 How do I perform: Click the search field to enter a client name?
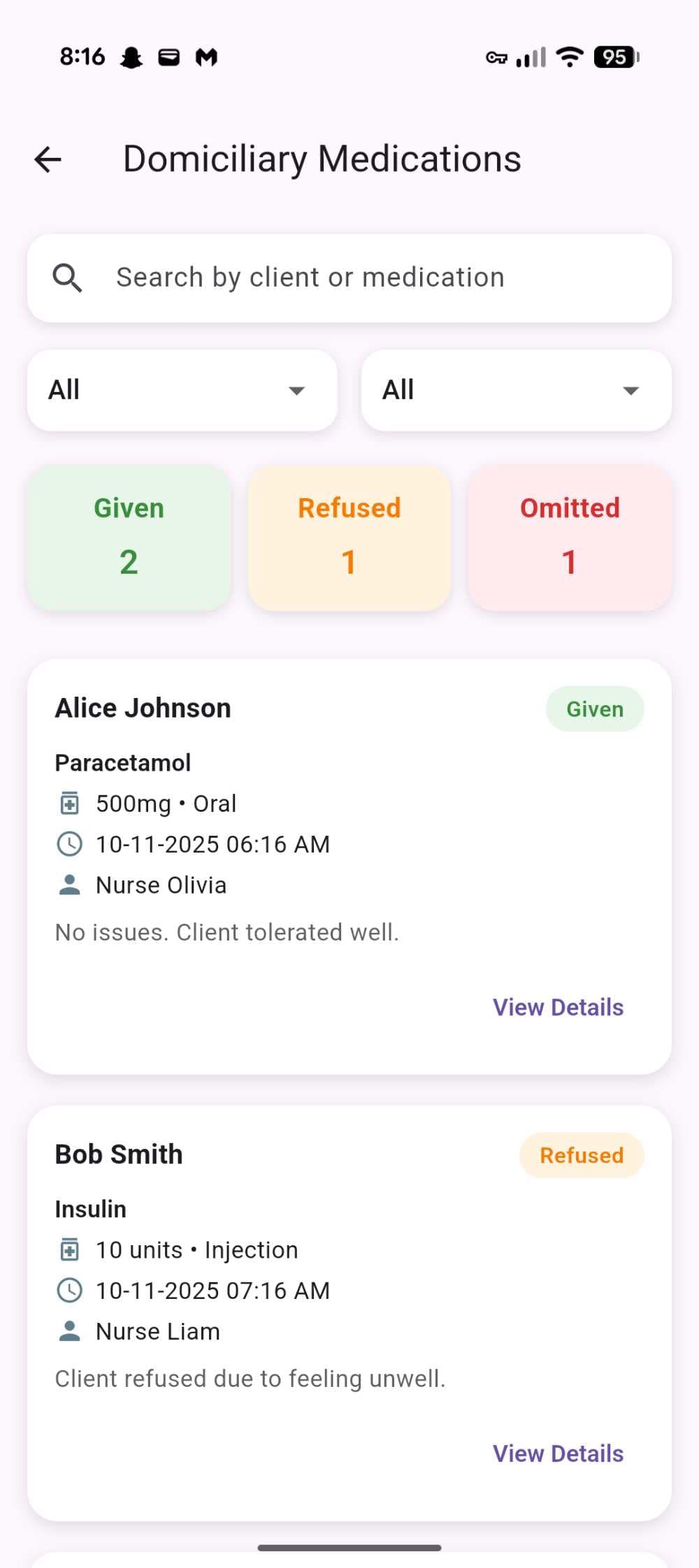tap(309, 277)
